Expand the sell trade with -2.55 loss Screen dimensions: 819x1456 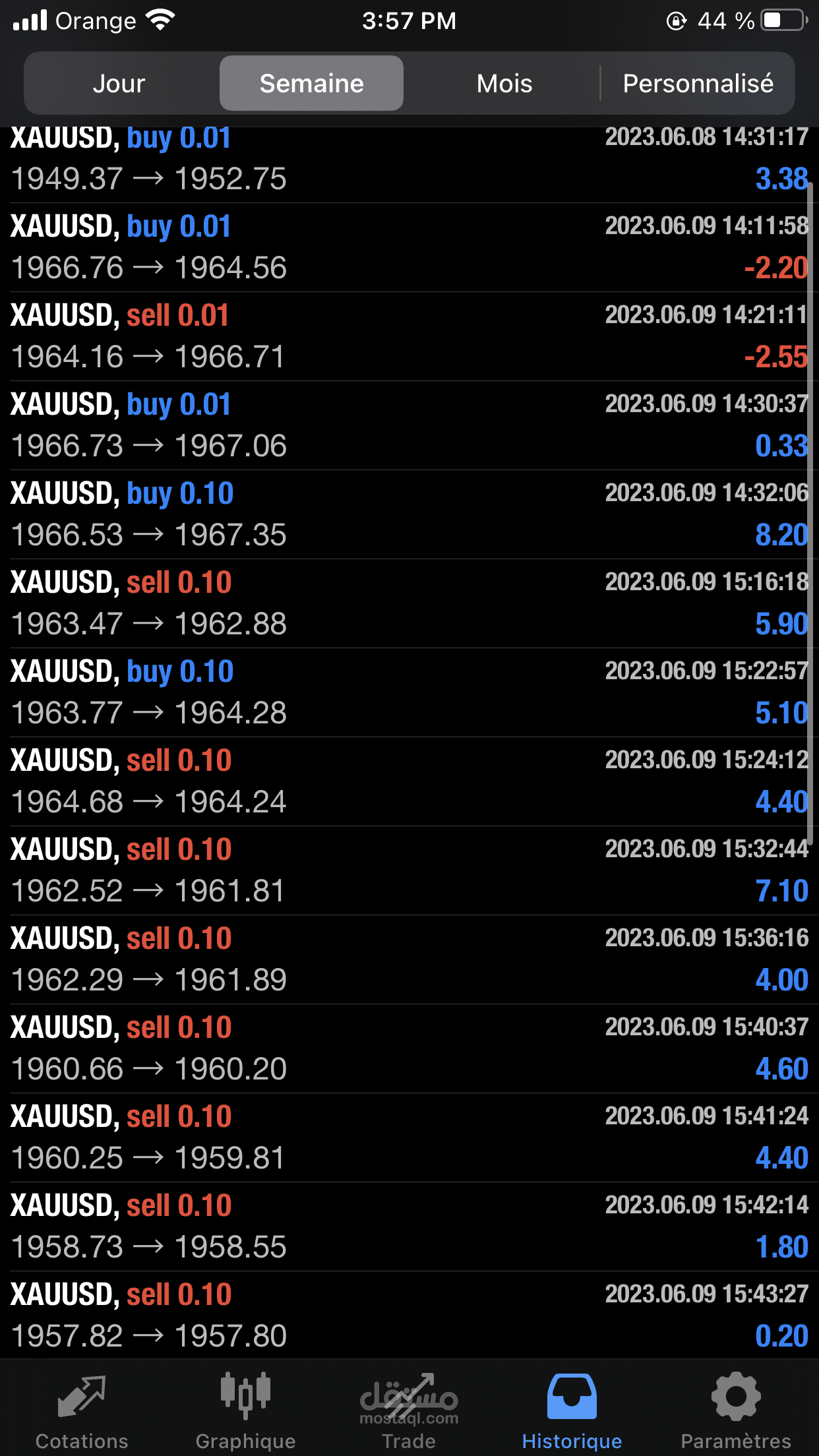click(x=409, y=336)
